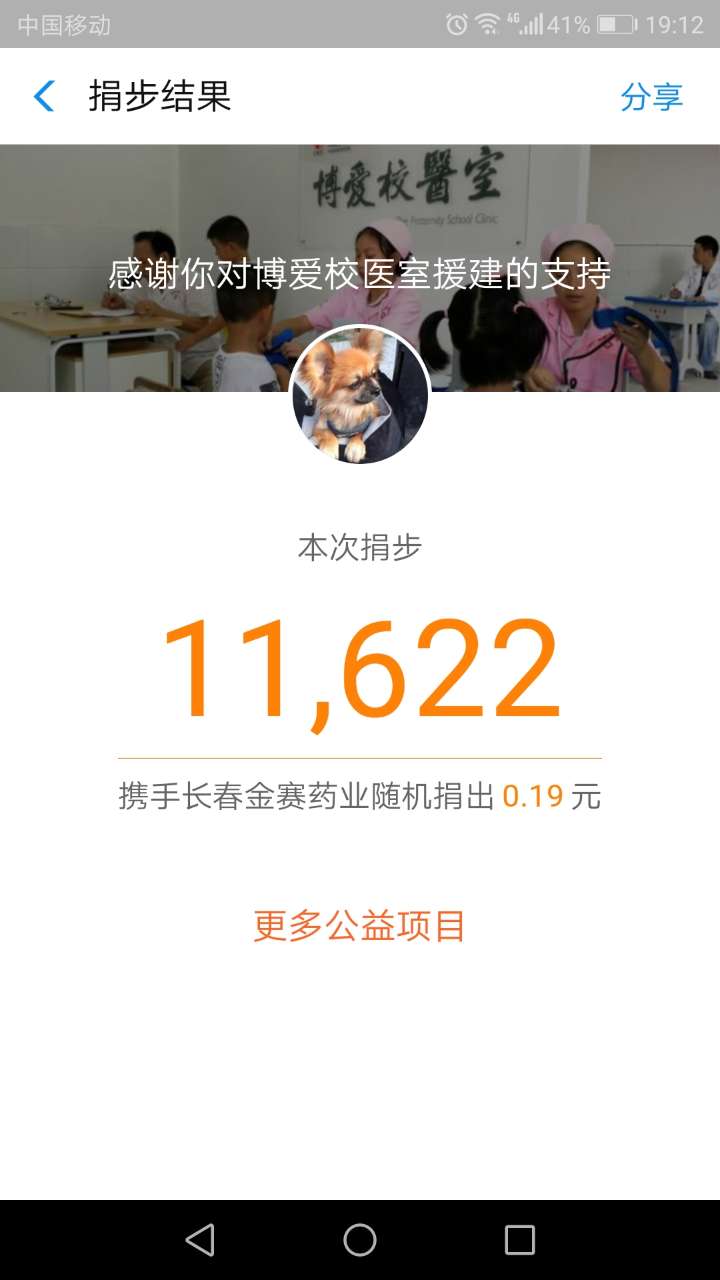The height and width of the screenshot is (1280, 720).
Task: Open more charity projects (更多公益项目)
Action: point(359,926)
